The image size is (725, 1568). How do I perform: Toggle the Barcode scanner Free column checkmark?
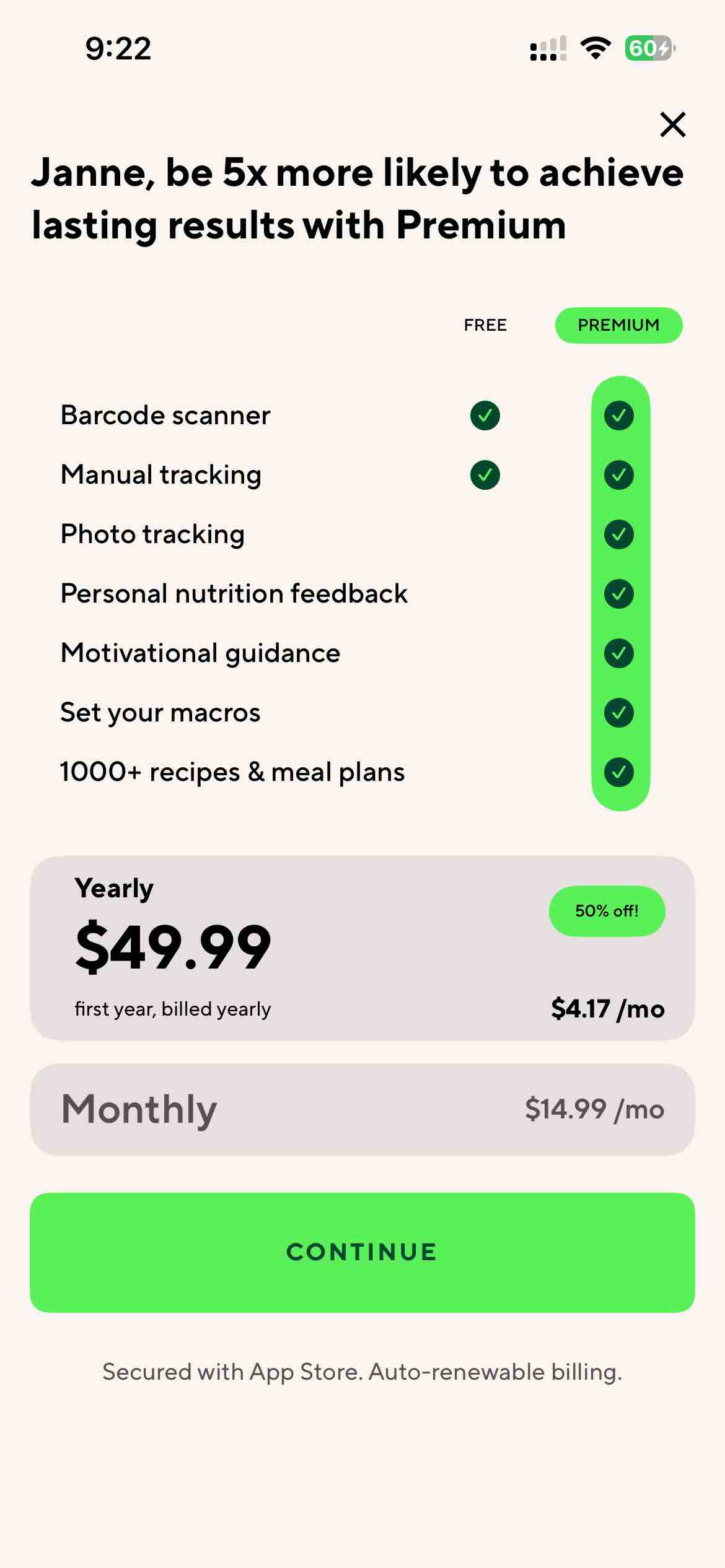point(485,416)
